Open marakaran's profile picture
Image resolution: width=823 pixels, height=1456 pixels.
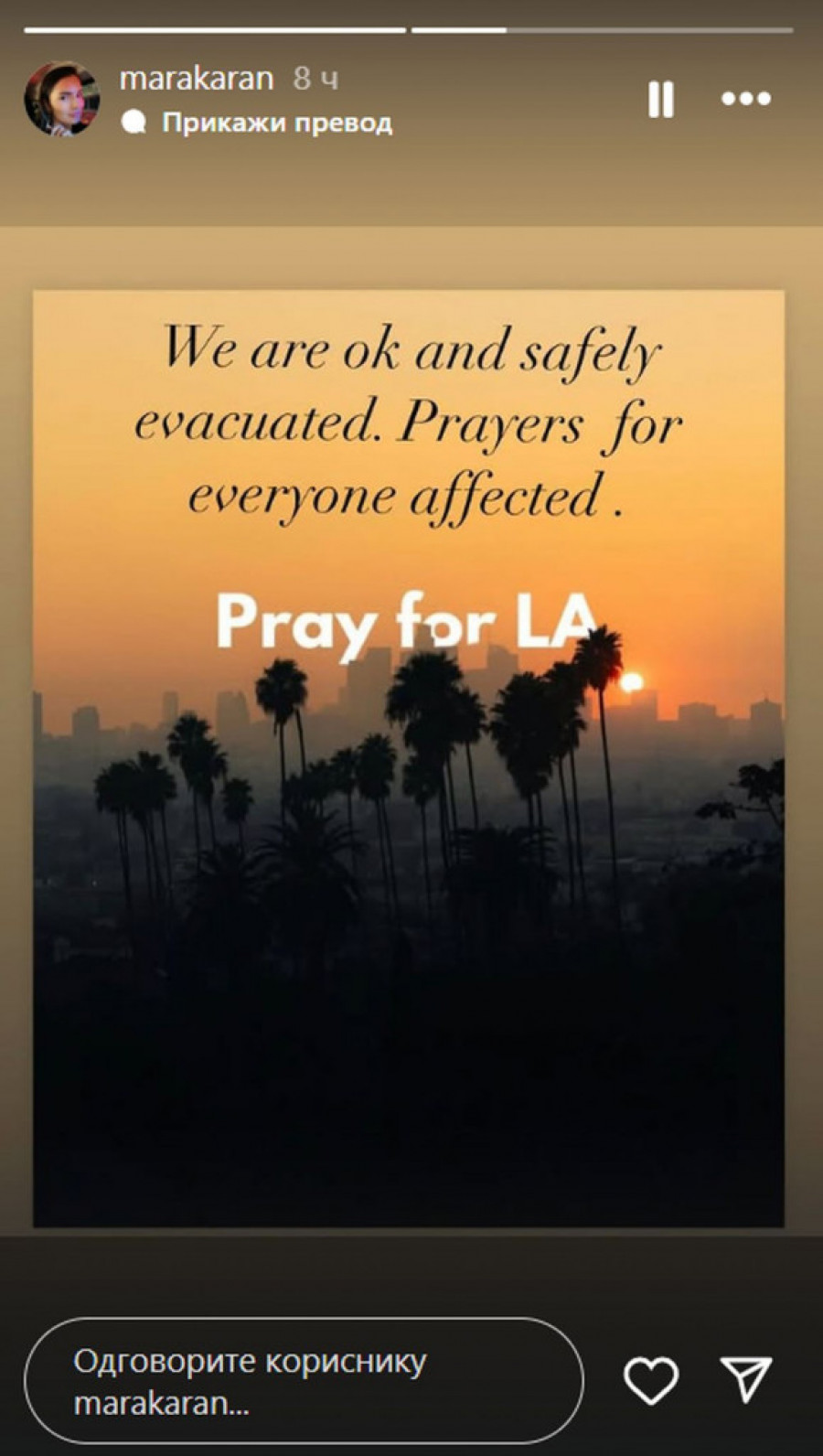click(61, 99)
